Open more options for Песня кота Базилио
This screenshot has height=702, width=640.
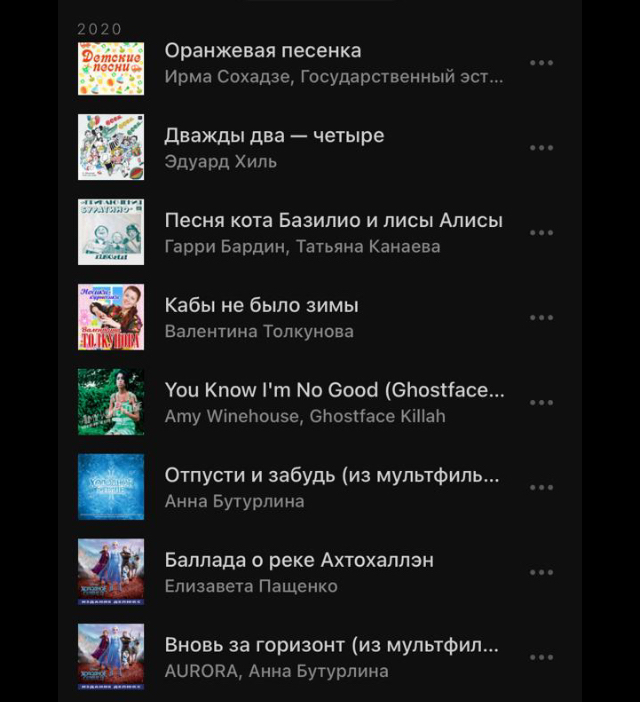point(541,233)
